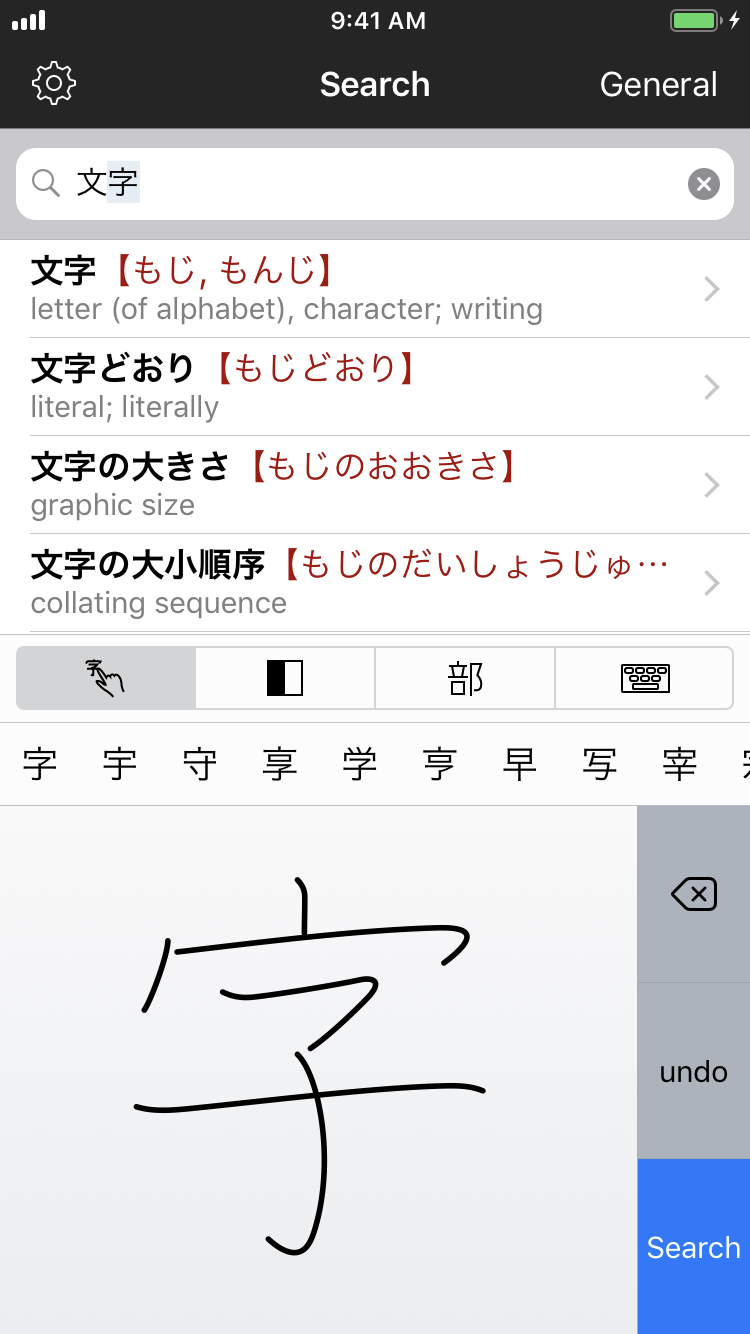Select the handwriting input mode
The width and height of the screenshot is (750, 1334).
(x=106, y=678)
